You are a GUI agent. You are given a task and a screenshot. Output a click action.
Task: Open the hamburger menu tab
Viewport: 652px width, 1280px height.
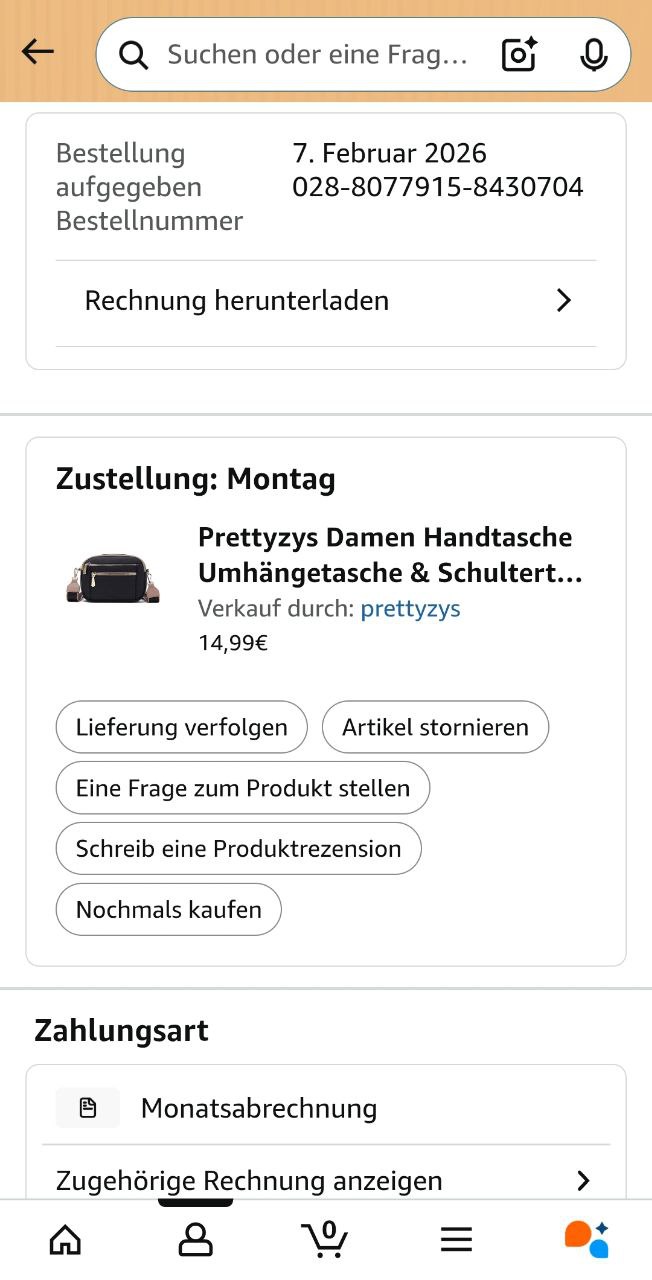click(x=456, y=1240)
